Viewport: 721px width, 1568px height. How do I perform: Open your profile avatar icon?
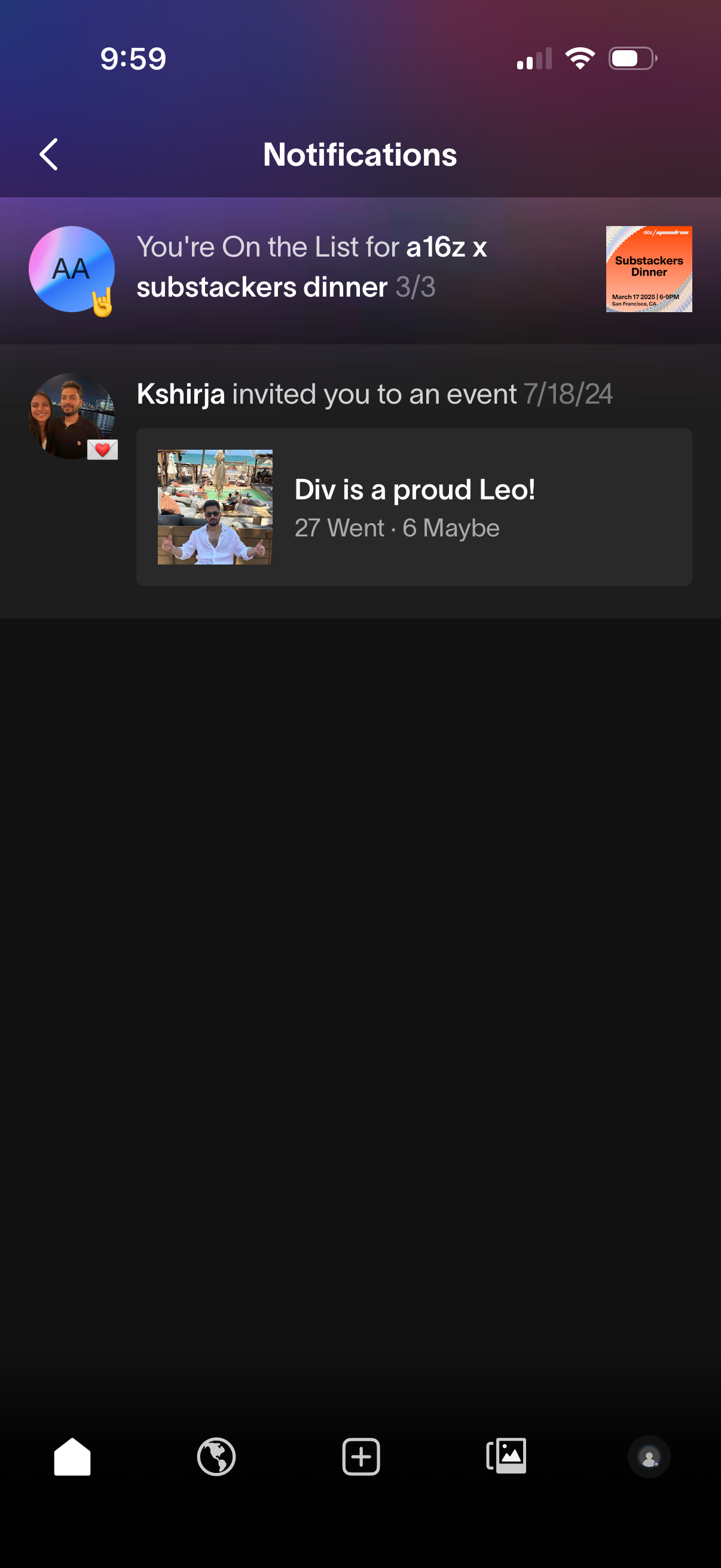coord(649,1457)
